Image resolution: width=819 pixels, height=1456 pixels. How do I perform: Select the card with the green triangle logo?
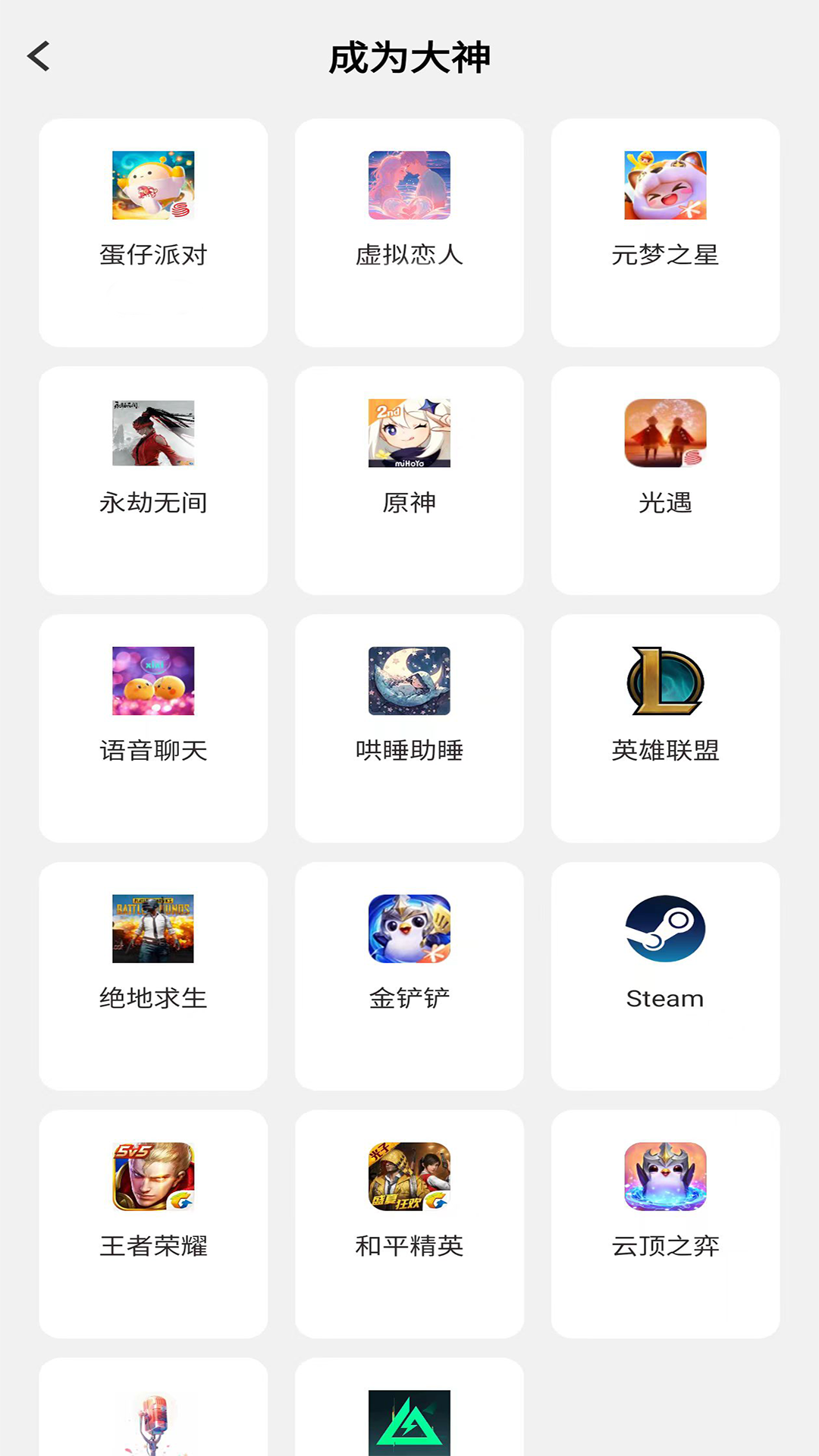pyautogui.click(x=409, y=1418)
